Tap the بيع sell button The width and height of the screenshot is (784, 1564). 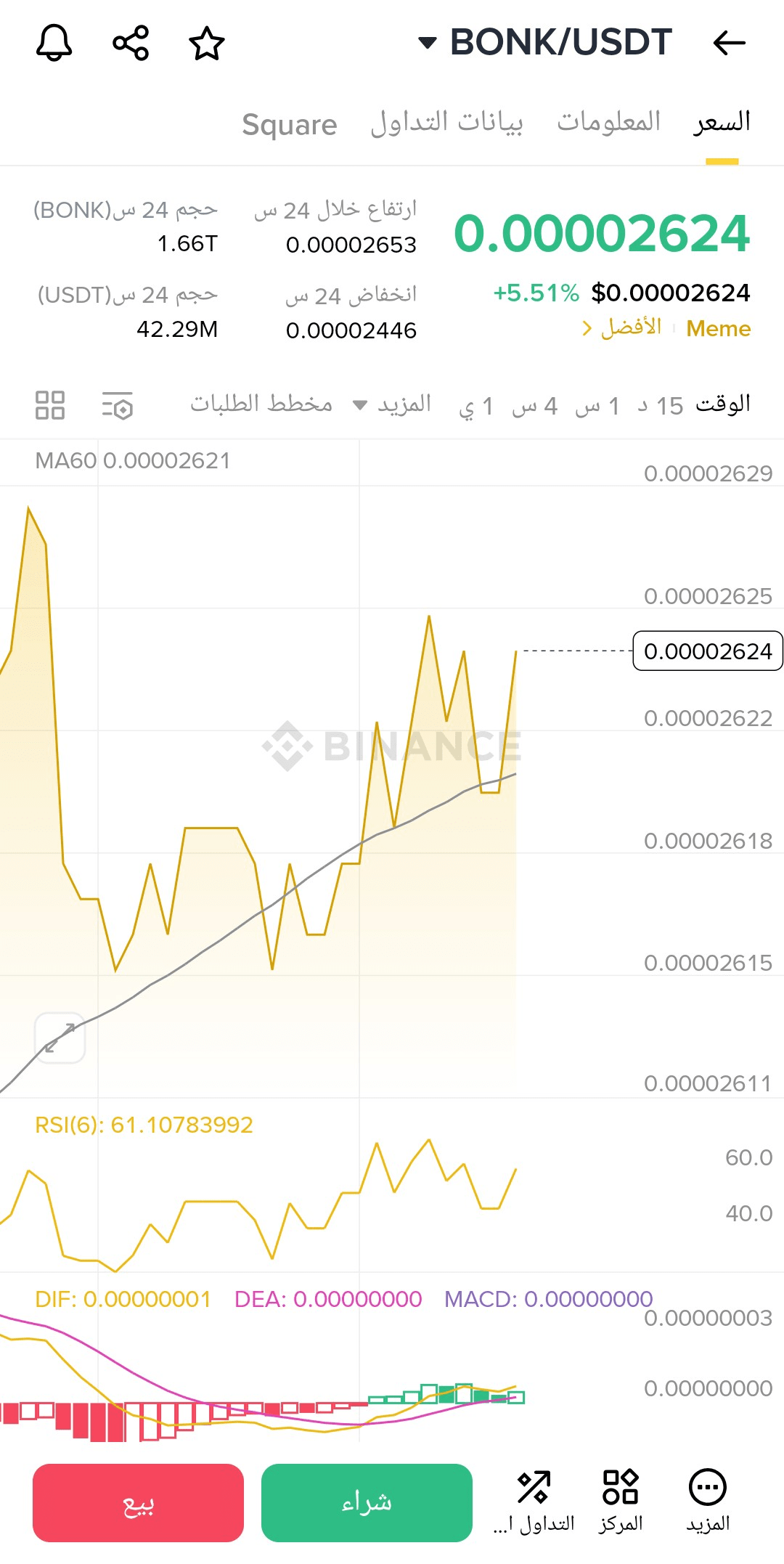138,1502
